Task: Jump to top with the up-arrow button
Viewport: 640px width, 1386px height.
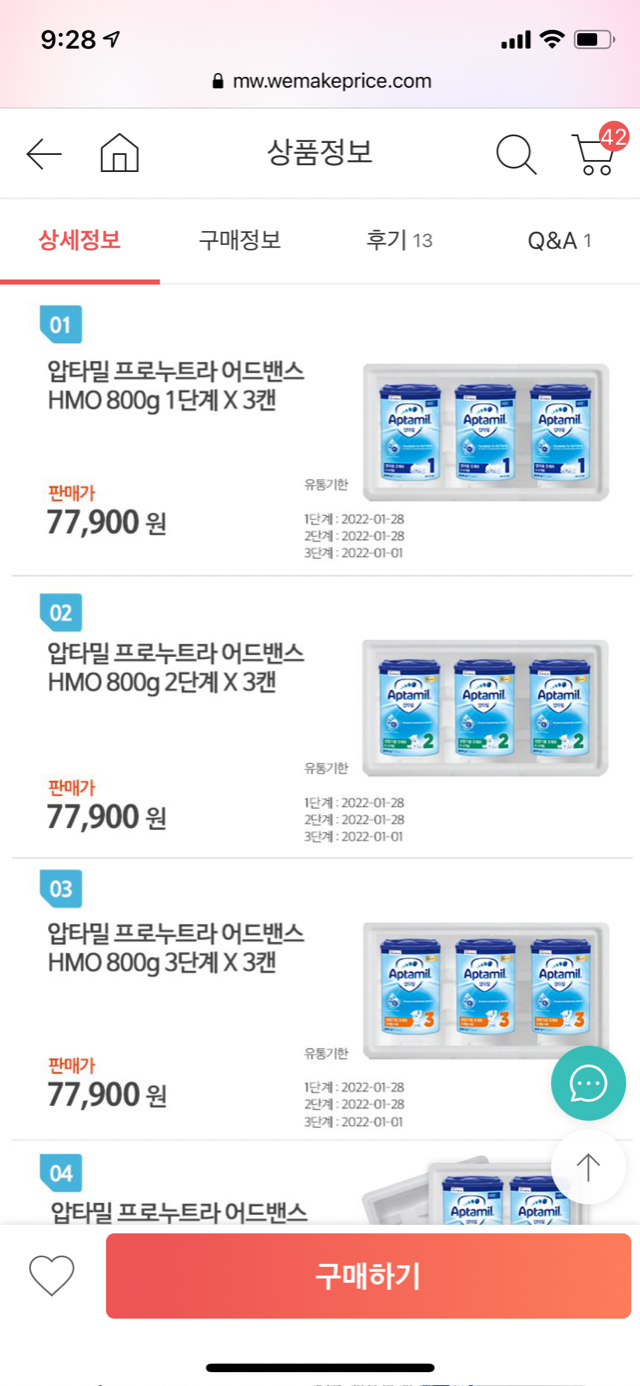Action: [x=588, y=1166]
